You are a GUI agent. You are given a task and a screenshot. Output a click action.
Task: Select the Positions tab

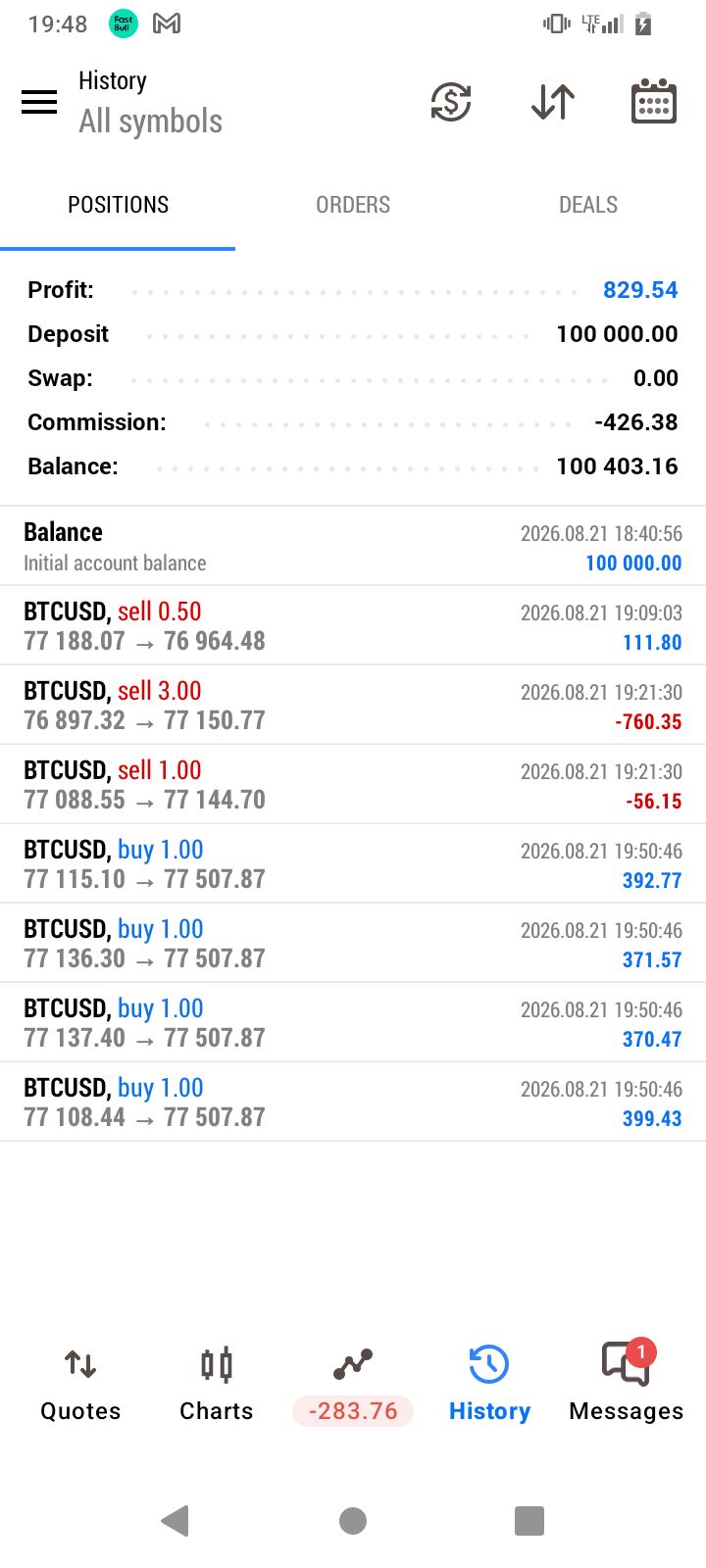[118, 205]
